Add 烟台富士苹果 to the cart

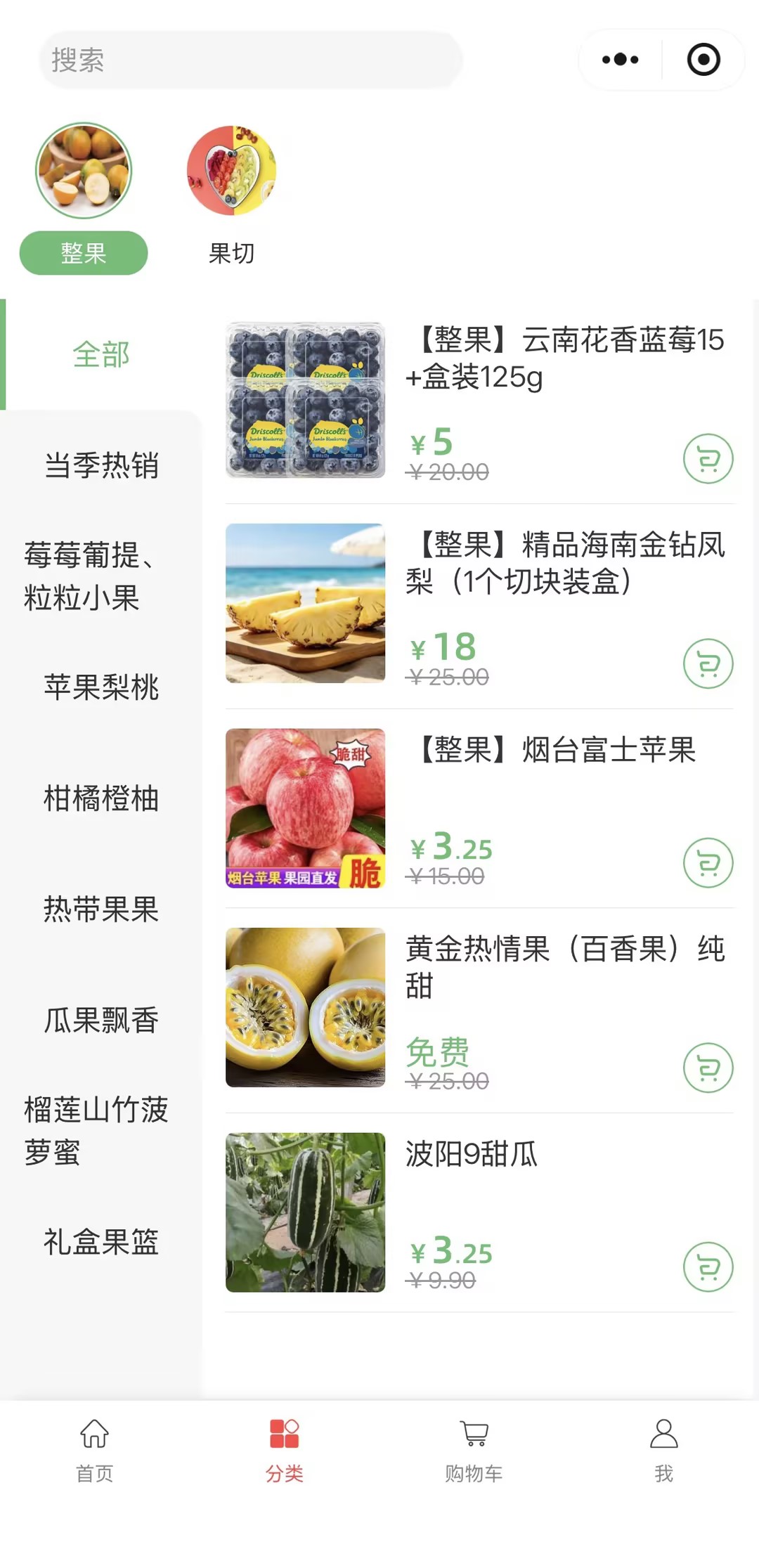(708, 863)
